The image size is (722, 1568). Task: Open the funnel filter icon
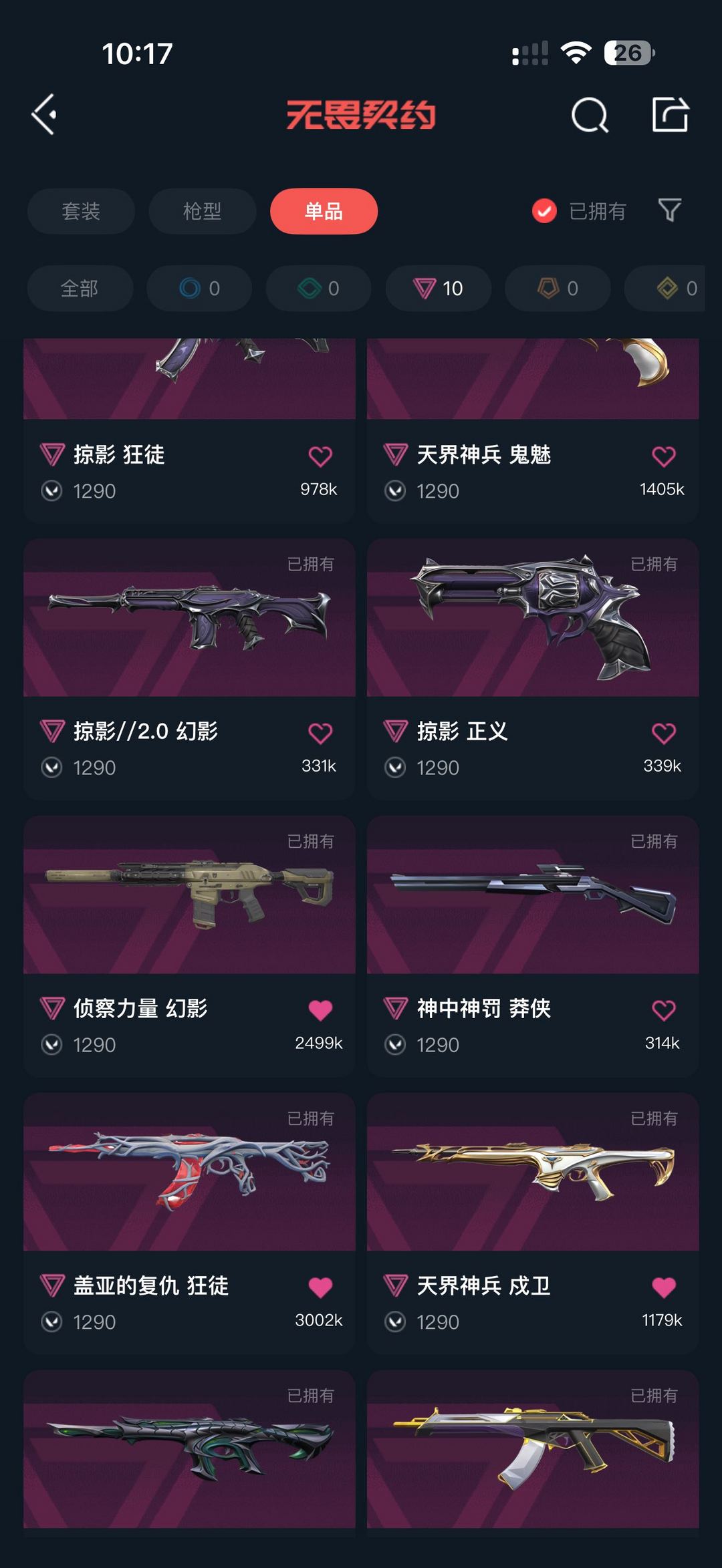pyautogui.click(x=669, y=210)
